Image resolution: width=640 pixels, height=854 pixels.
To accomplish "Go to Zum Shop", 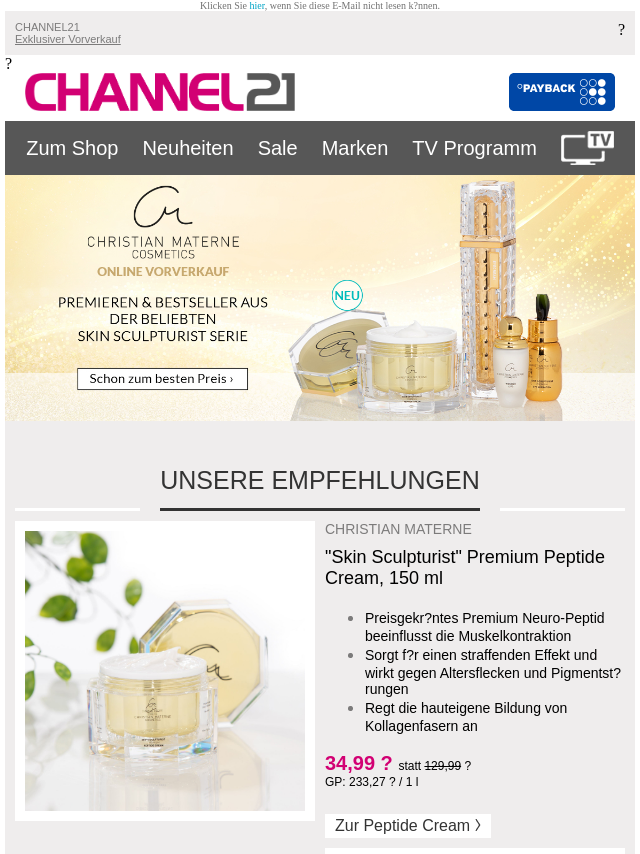I will (x=72, y=148).
